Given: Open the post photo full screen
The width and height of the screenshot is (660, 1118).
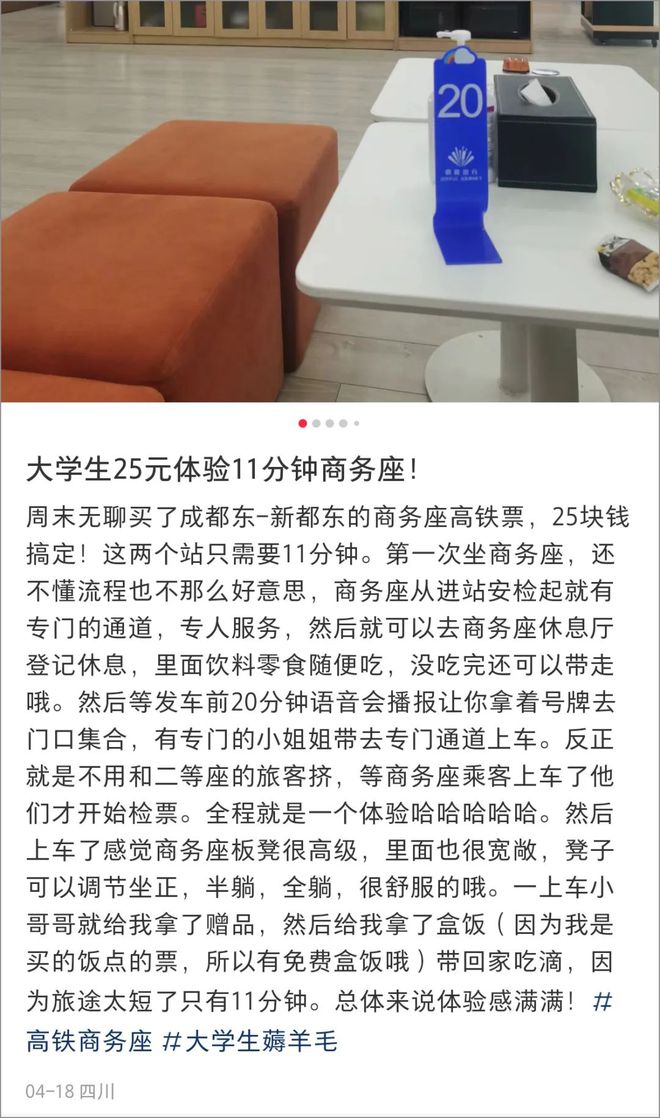Looking at the screenshot, I should point(330,200).
